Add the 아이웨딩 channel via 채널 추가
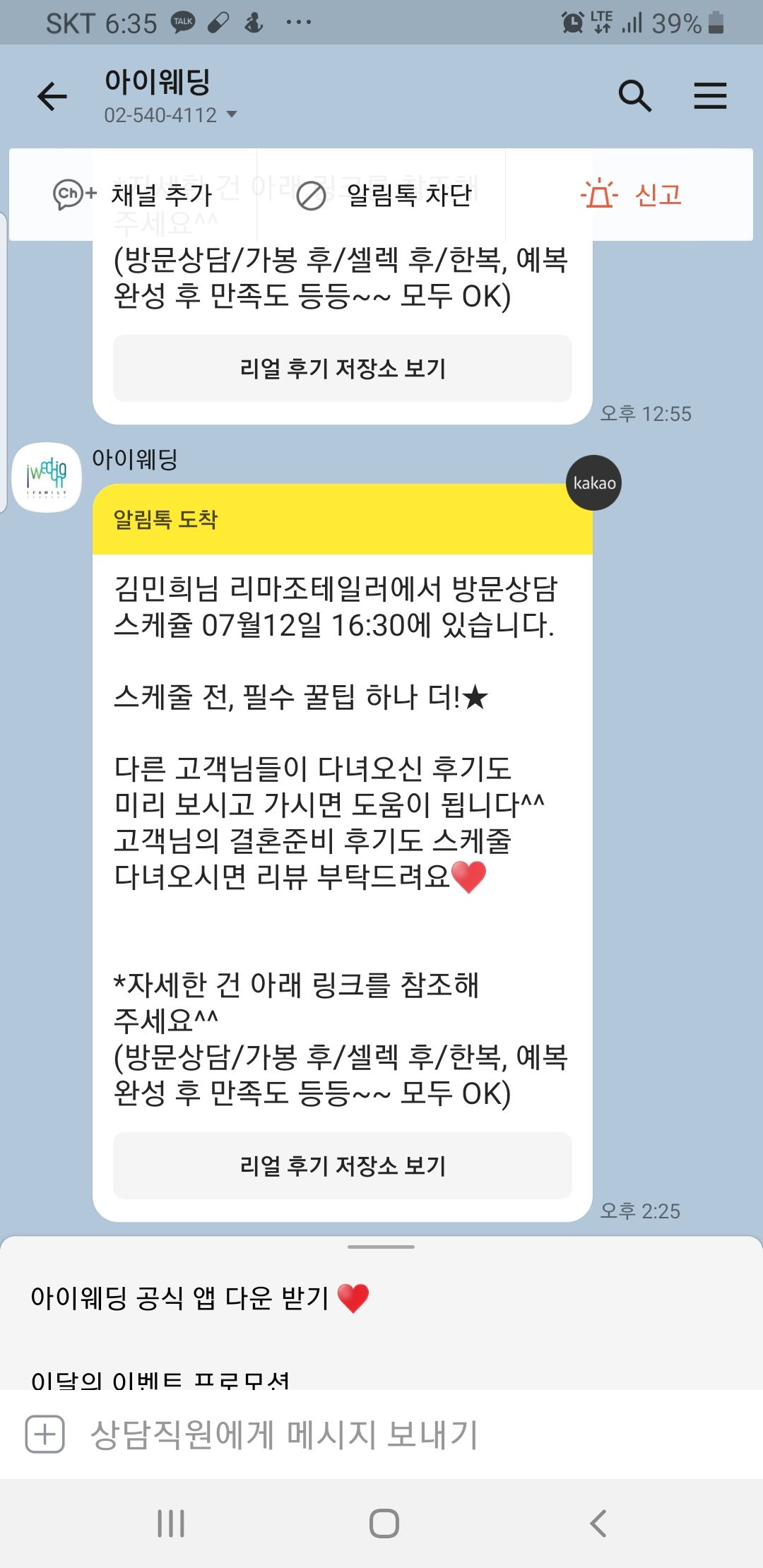Viewport: 763px width, 1568px height. click(x=133, y=195)
